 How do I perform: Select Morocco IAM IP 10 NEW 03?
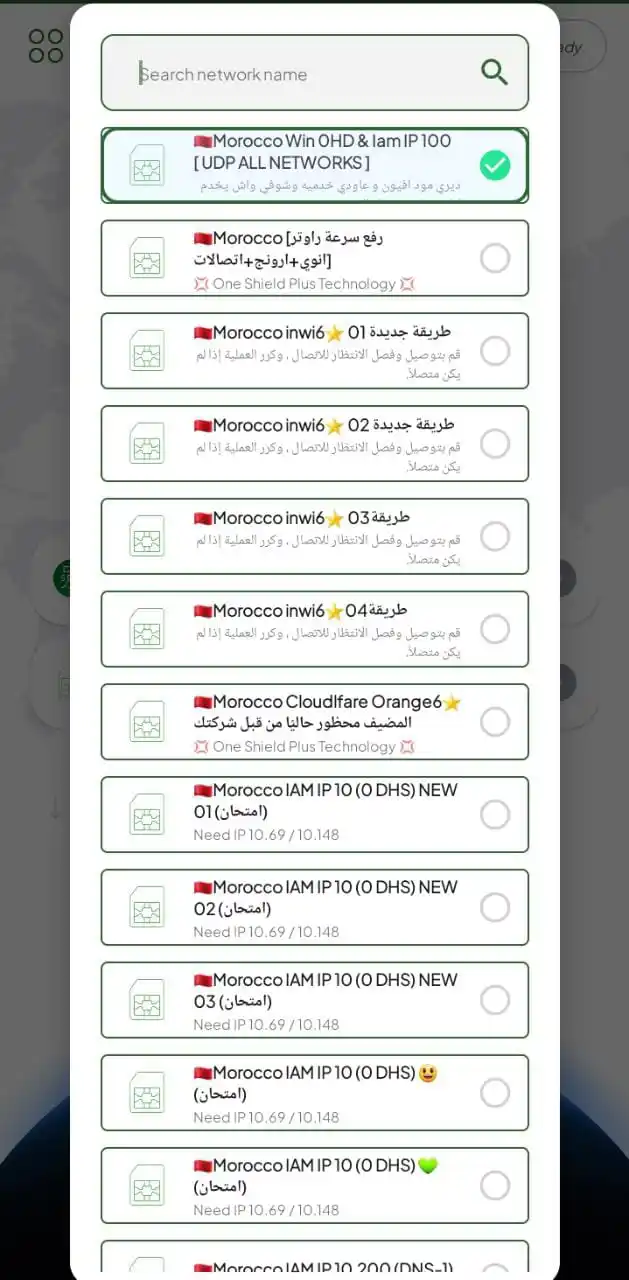coord(314,1000)
